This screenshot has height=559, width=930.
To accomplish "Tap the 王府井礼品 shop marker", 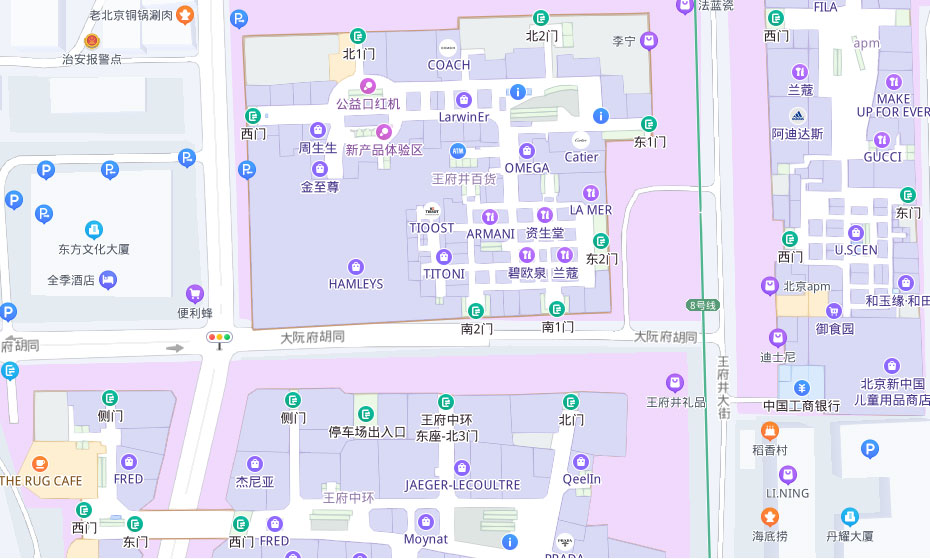I will pyautogui.click(x=676, y=384).
